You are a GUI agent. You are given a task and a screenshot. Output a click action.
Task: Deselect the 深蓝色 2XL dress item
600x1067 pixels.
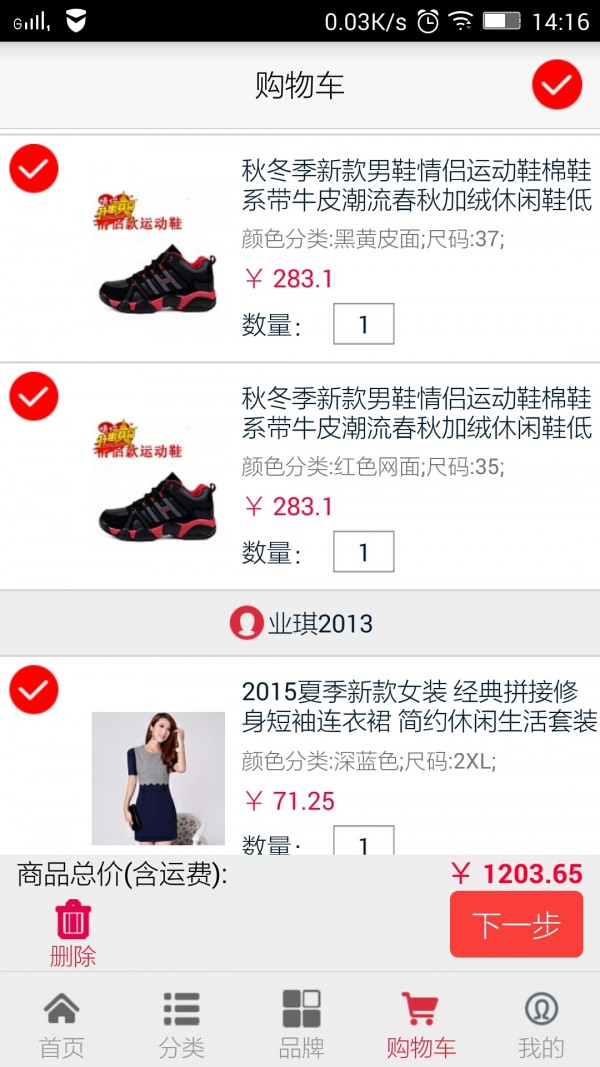[34, 689]
